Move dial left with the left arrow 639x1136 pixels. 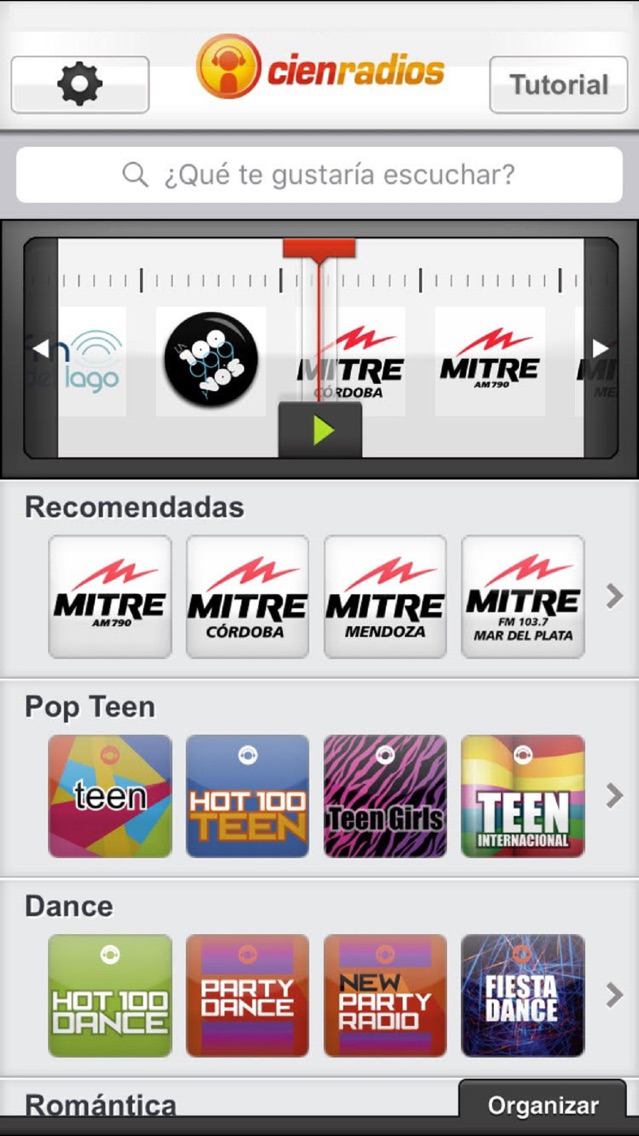[x=41, y=349]
